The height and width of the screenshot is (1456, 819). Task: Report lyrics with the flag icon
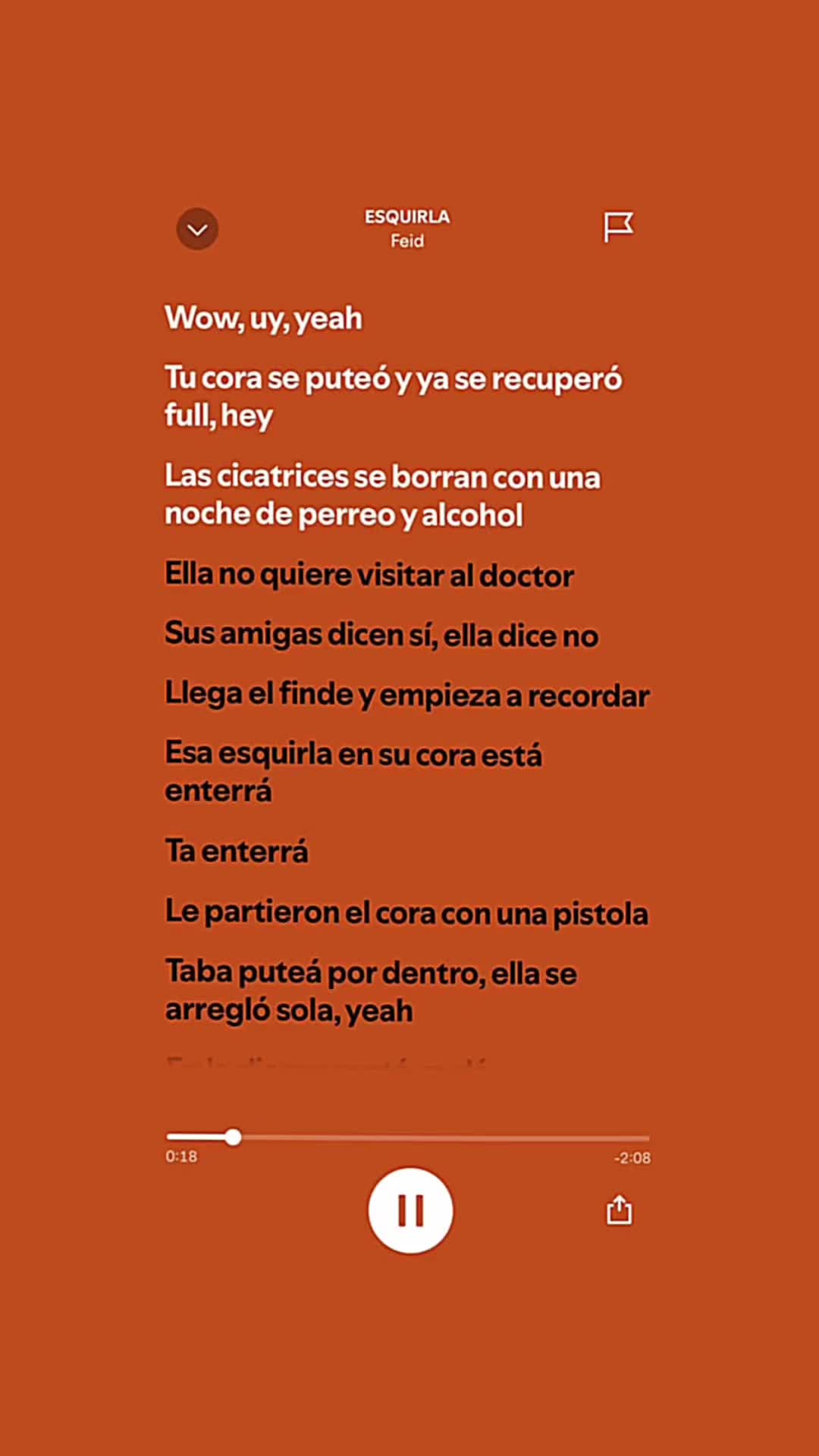[x=618, y=227]
